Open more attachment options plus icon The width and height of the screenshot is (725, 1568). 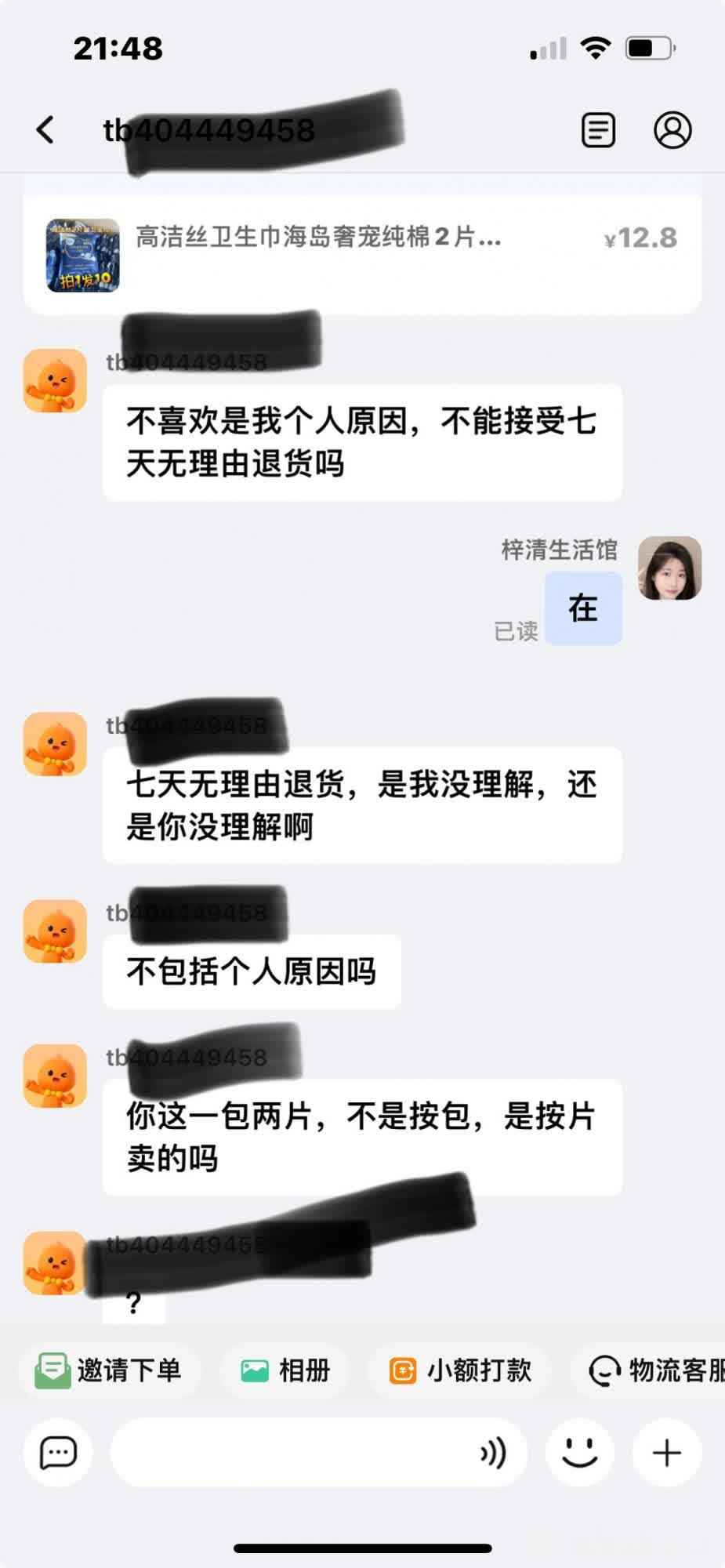click(x=667, y=1453)
